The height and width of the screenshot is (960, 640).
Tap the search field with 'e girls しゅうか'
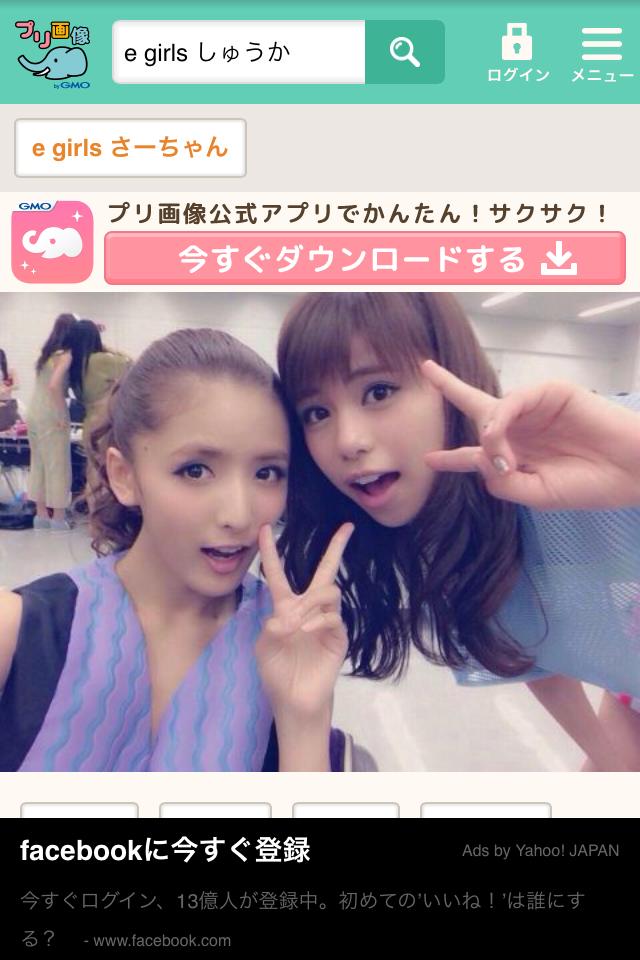pos(238,52)
